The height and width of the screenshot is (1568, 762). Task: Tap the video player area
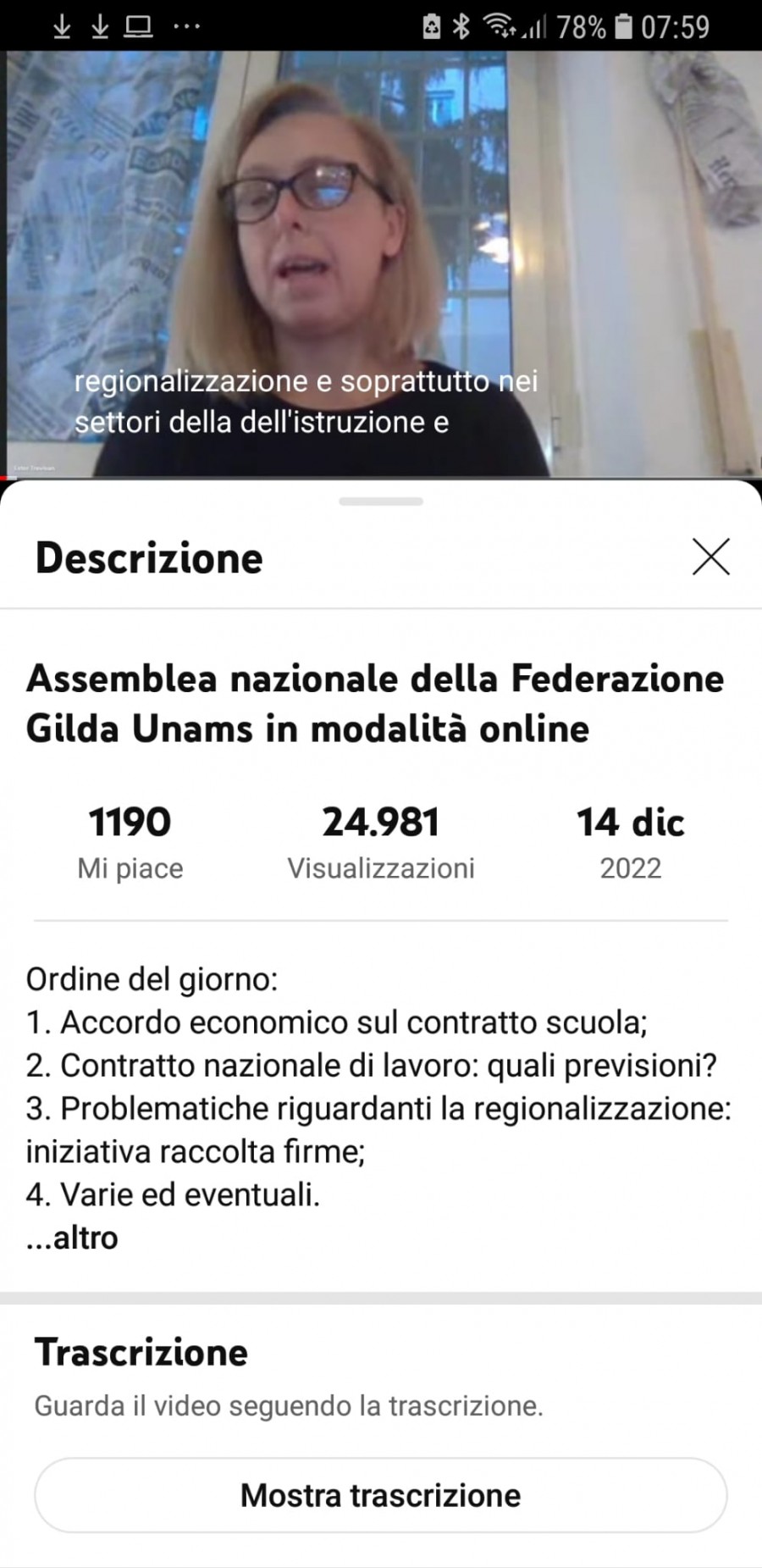click(x=381, y=264)
